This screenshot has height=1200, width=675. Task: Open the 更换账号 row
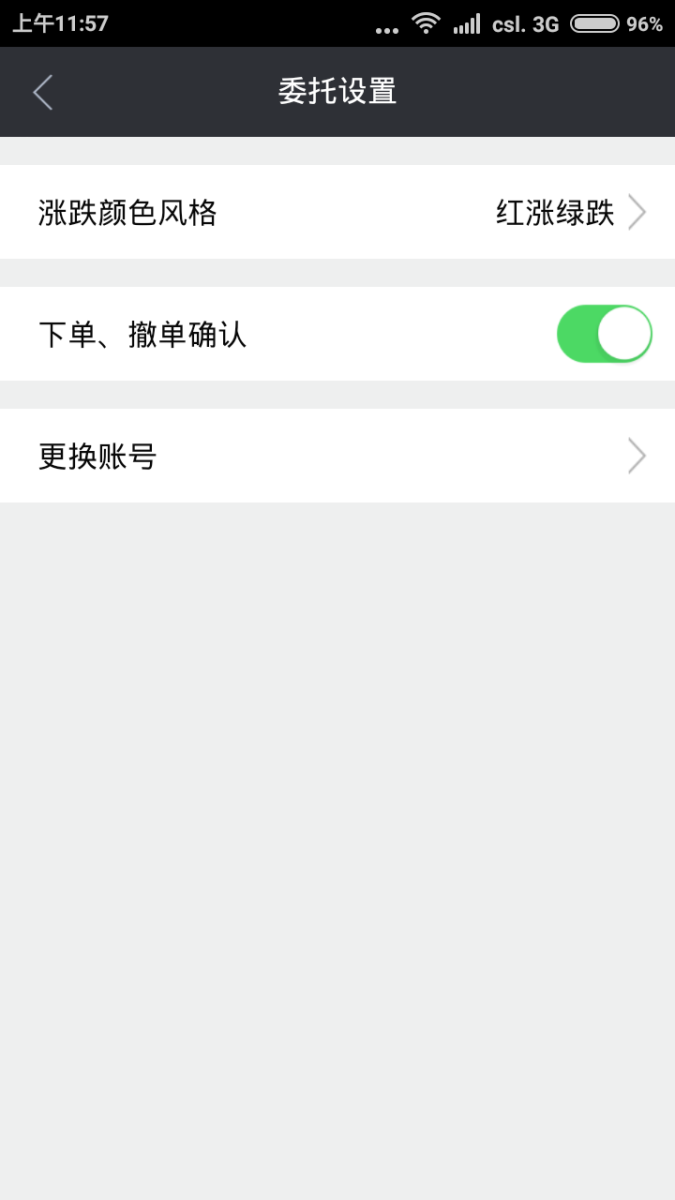click(x=337, y=456)
